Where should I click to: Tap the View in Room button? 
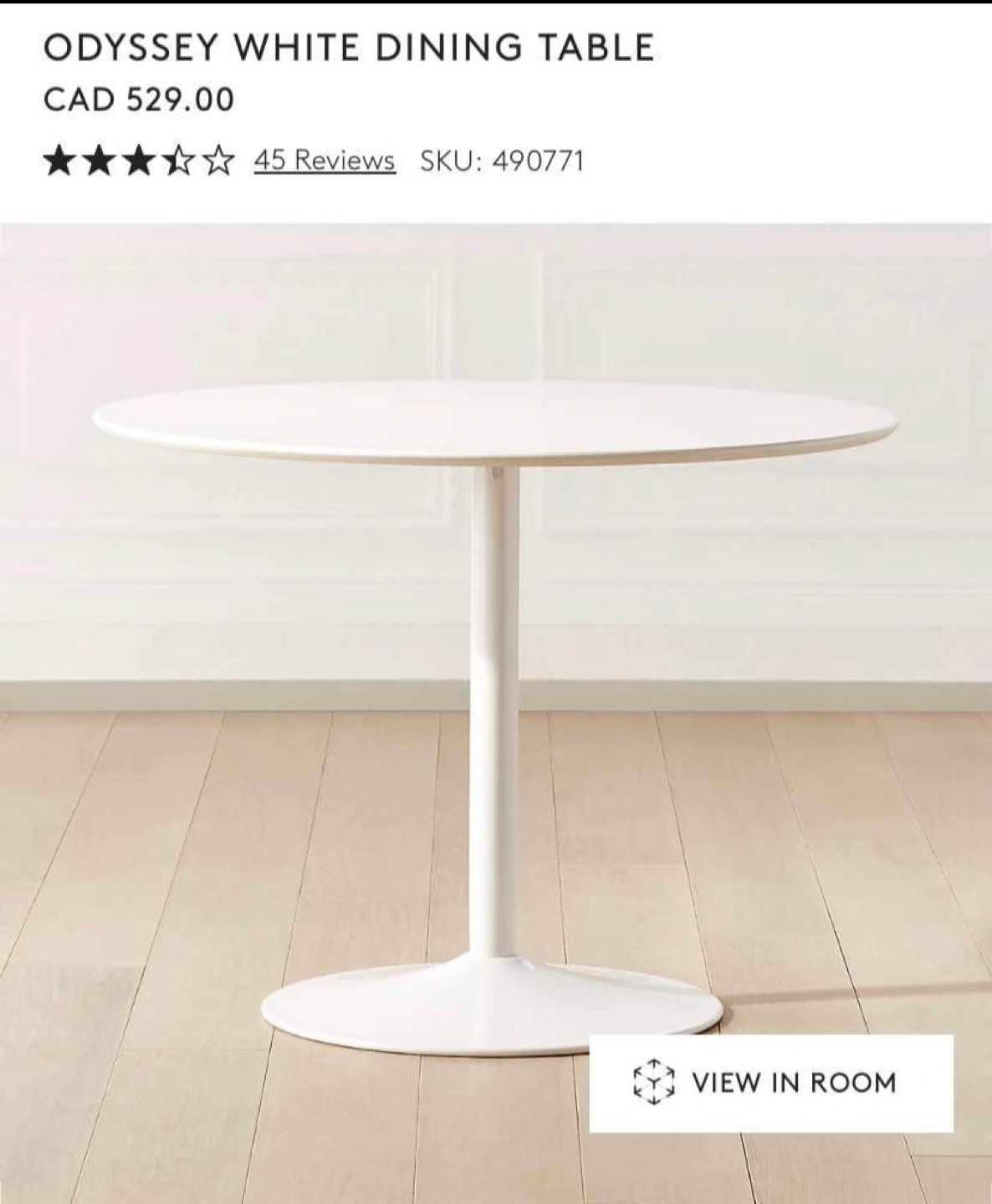tap(770, 1083)
